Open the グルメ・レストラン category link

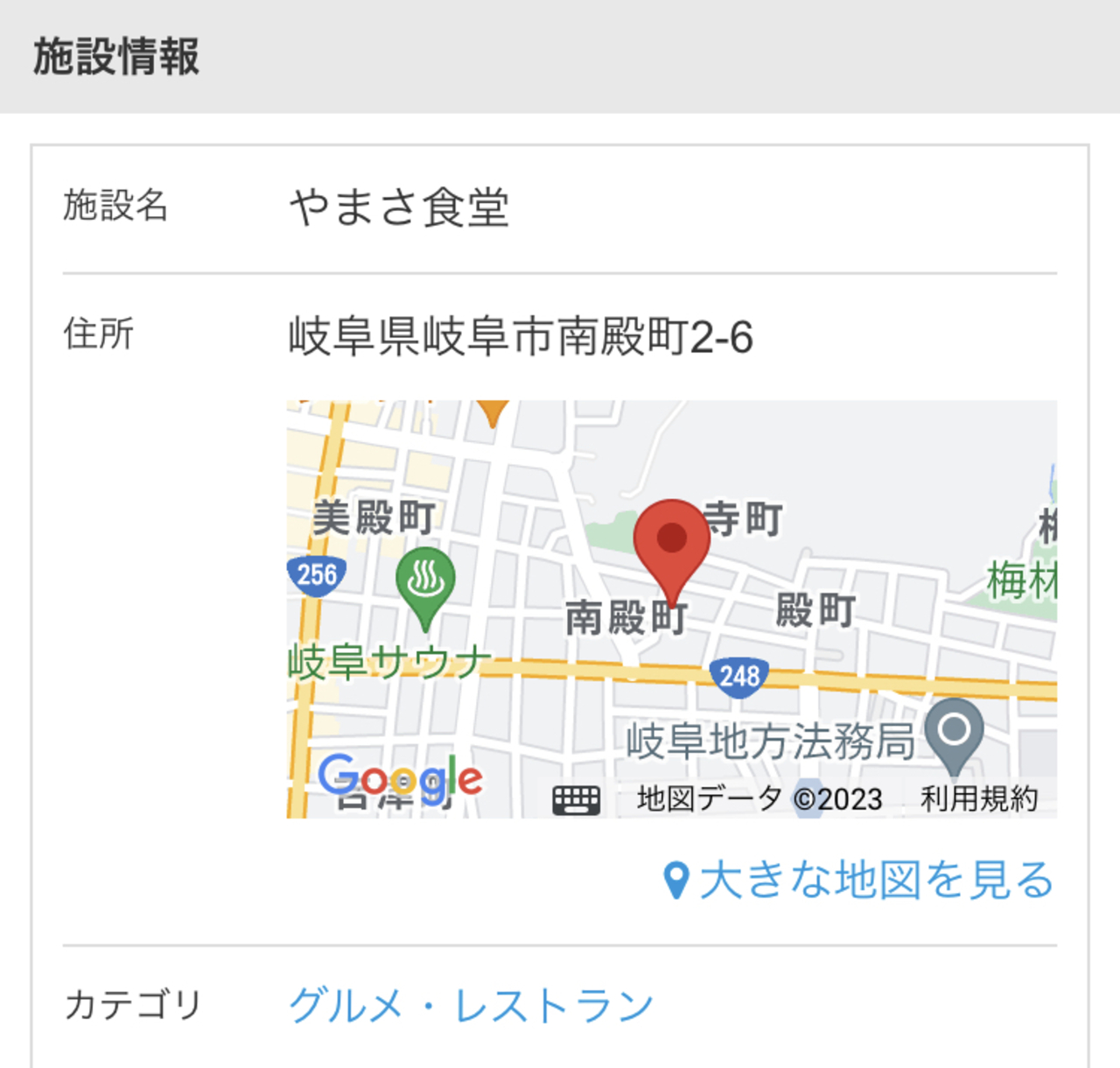471,1006
